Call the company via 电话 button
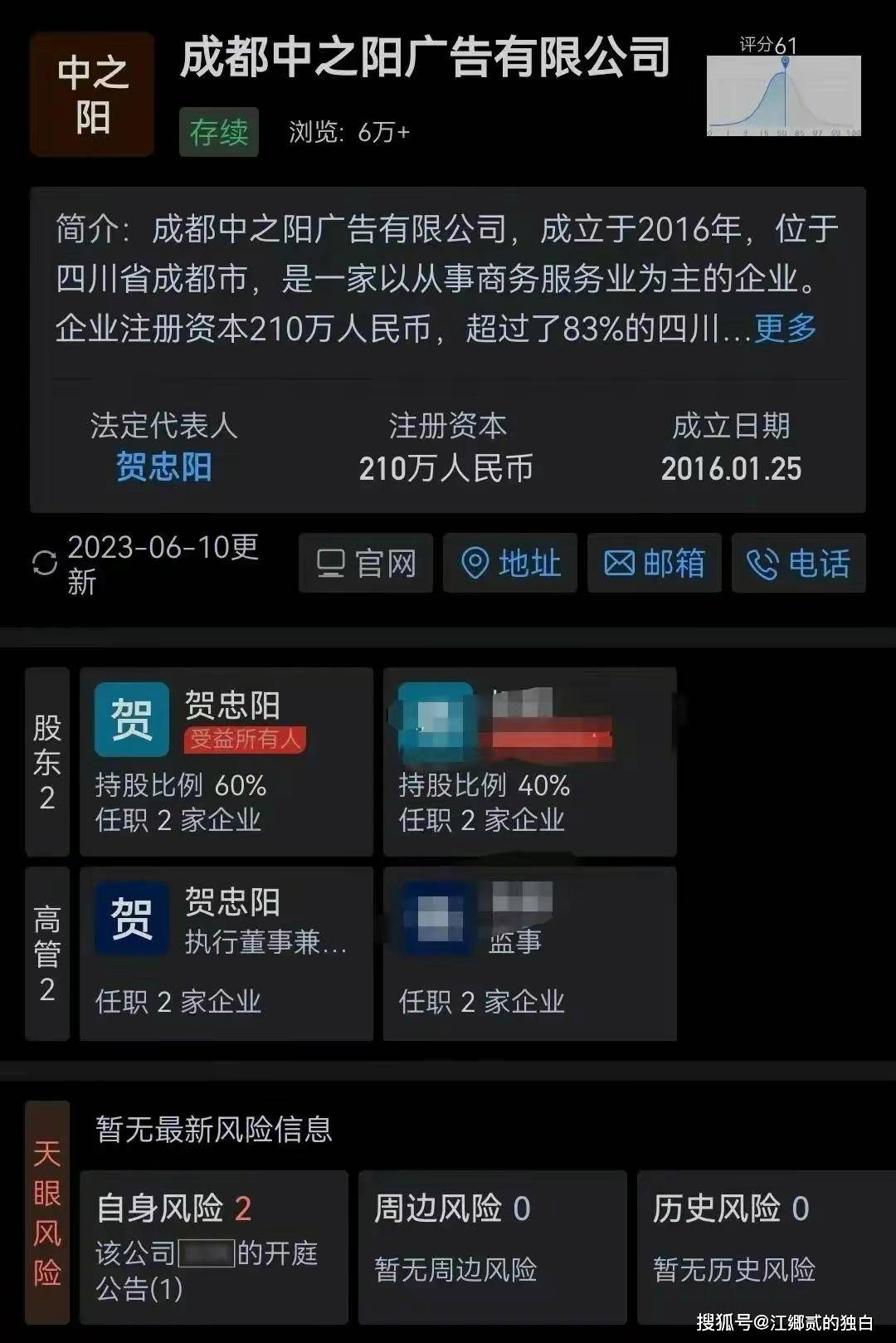The image size is (896, 1343). 798,564
